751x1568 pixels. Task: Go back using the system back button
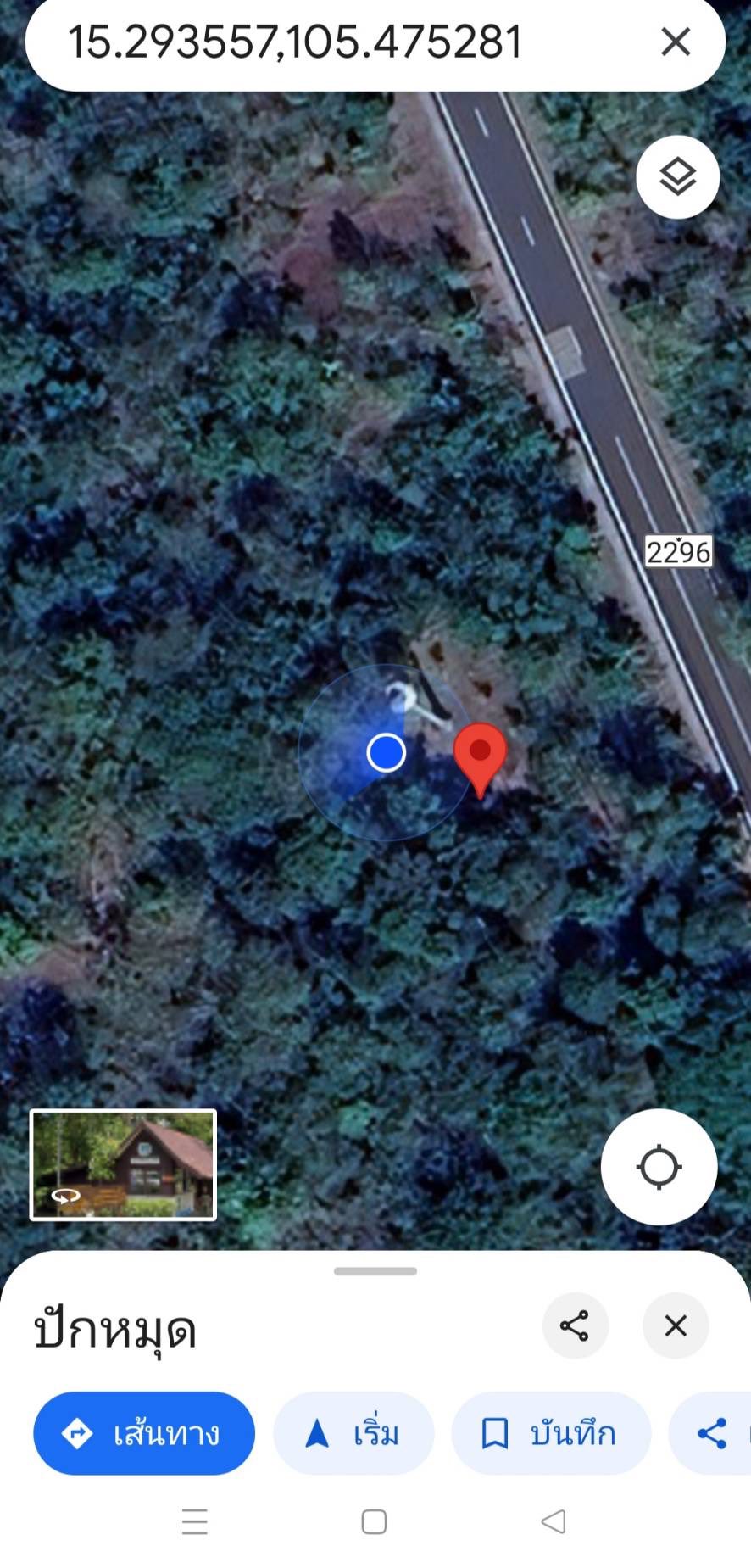click(x=554, y=1521)
